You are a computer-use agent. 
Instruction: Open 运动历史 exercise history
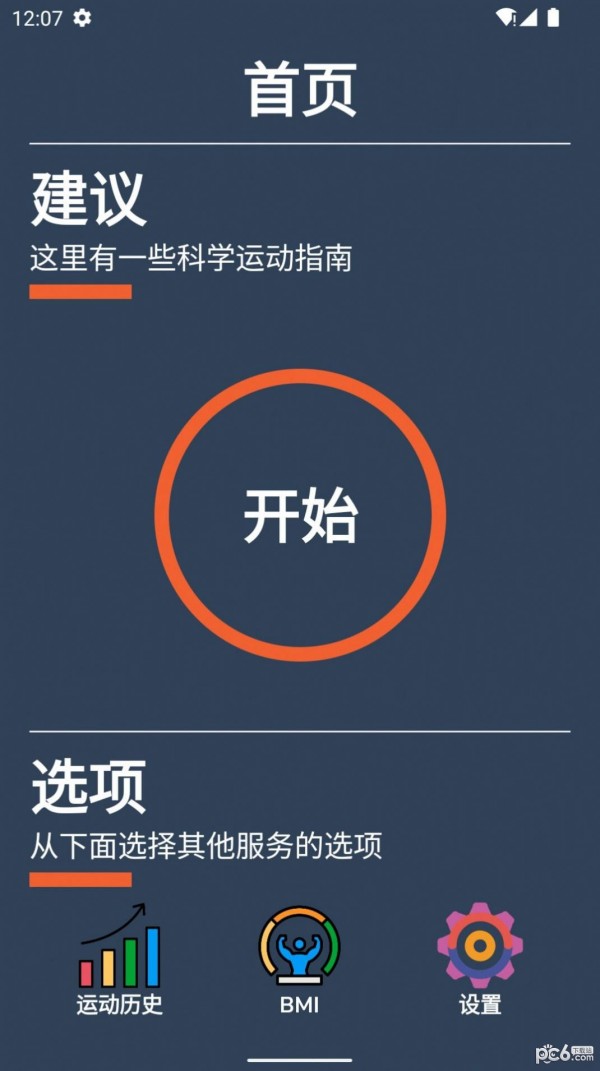click(120, 959)
